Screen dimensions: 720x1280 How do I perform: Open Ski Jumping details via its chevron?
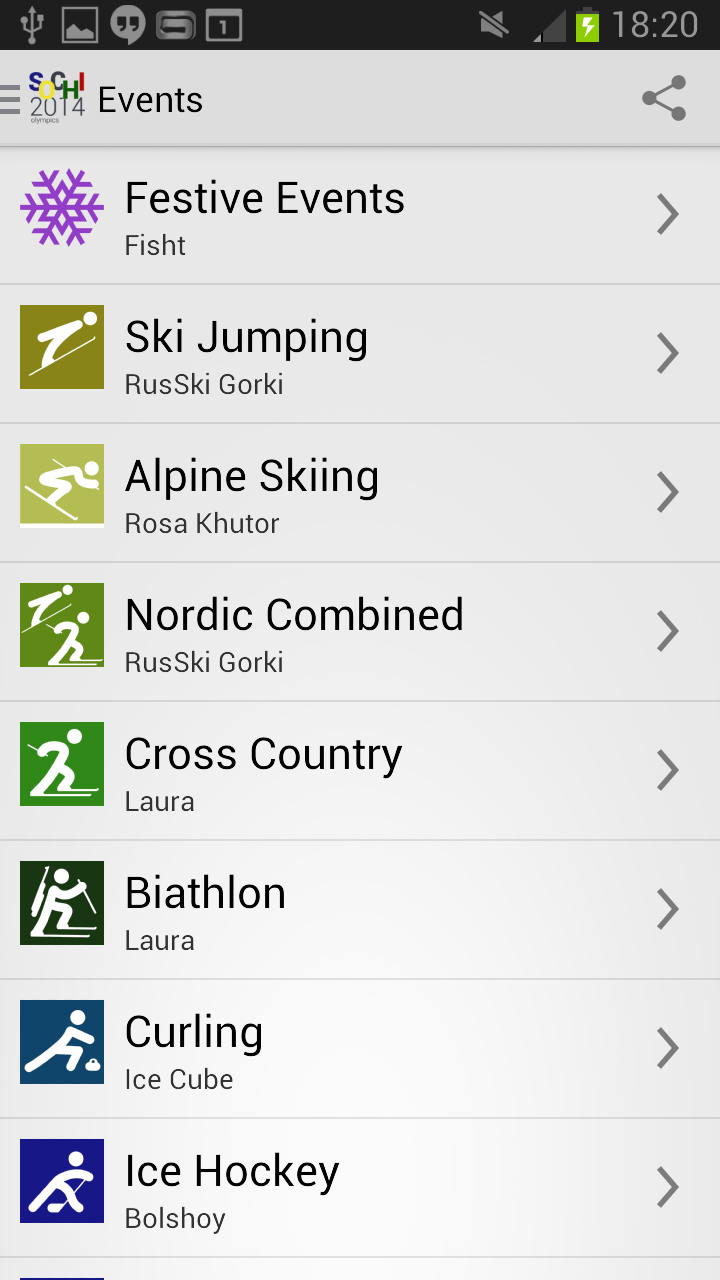667,352
